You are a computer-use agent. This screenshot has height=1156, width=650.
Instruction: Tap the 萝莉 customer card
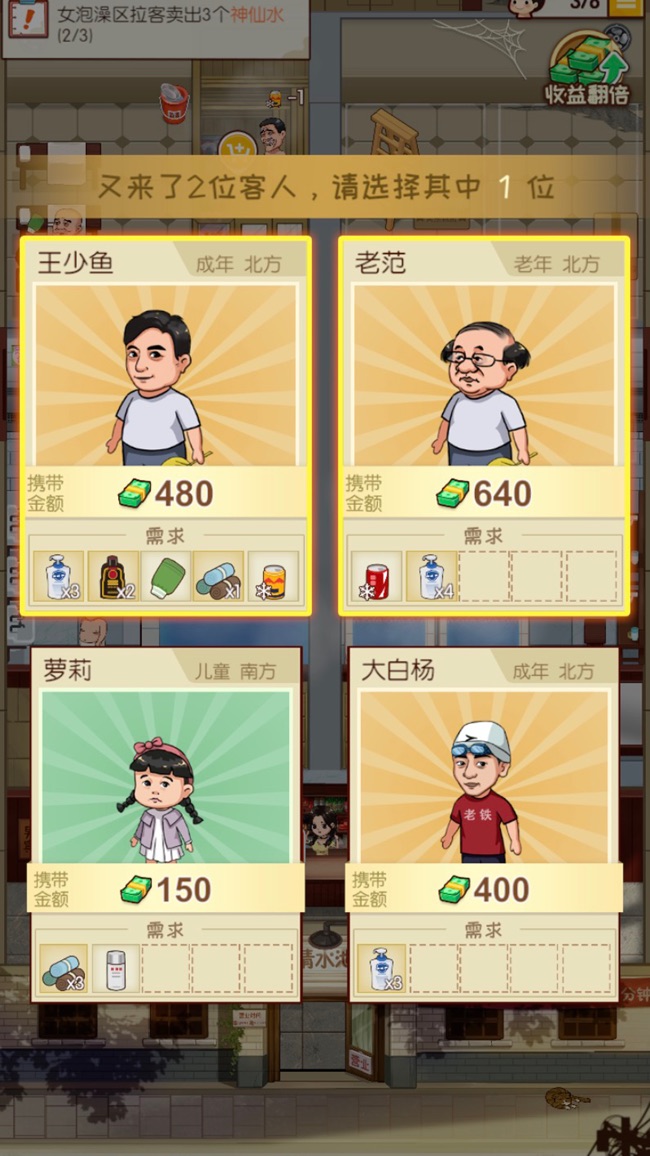point(165,822)
